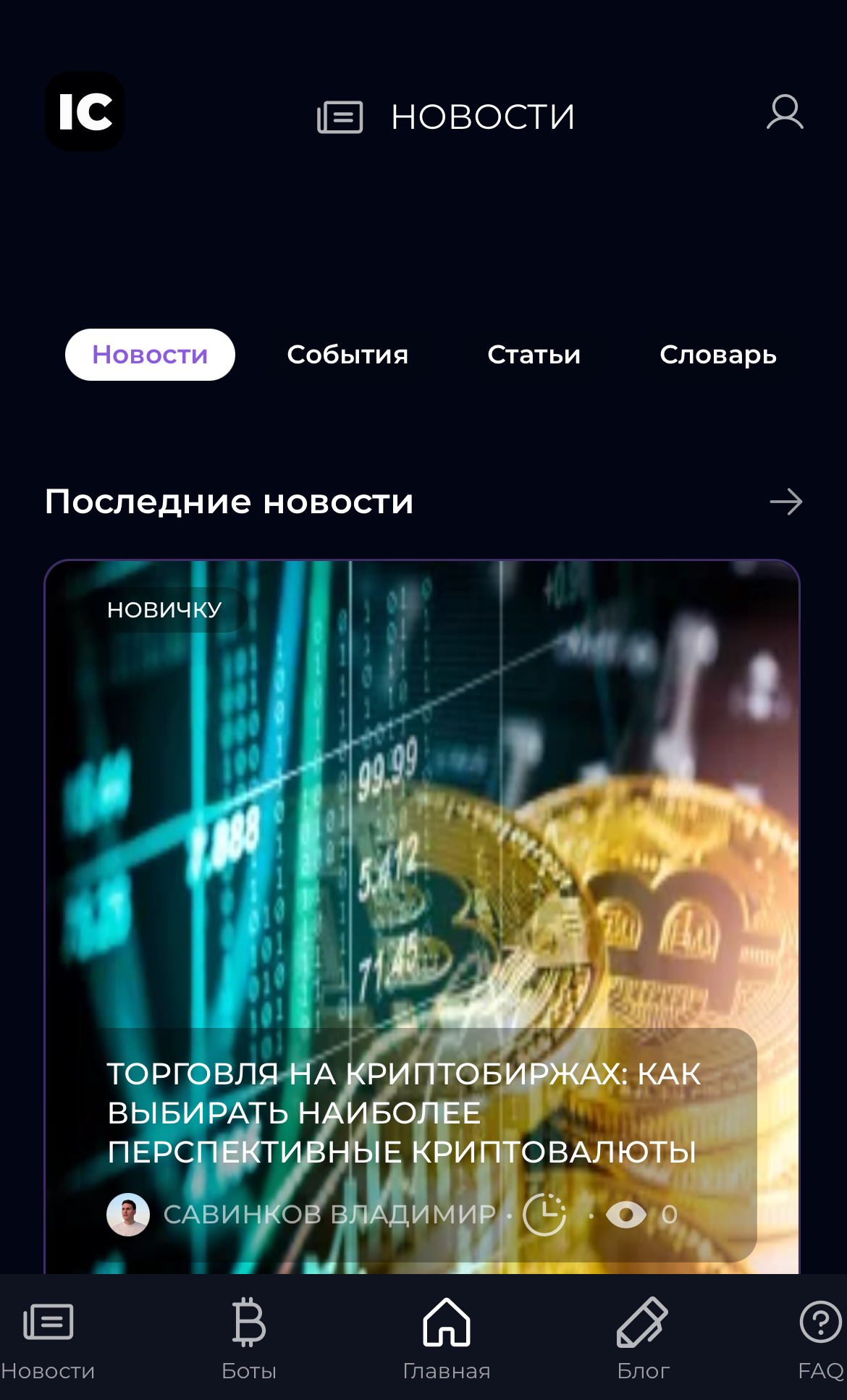Go to Новости in the bottom bar
Viewport: 847px width, 1400px height.
48,1338
